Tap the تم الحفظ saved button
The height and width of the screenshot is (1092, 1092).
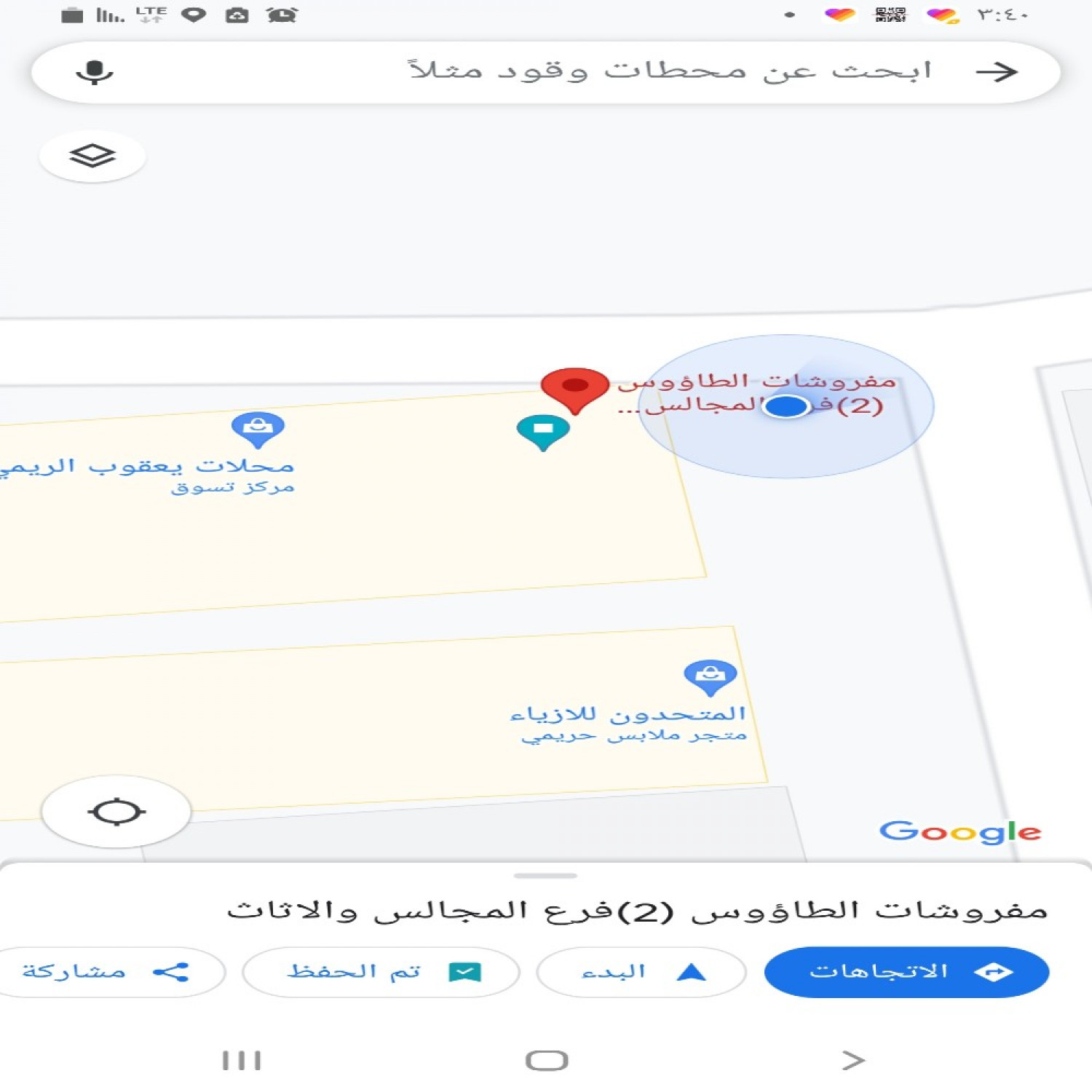click(381, 972)
